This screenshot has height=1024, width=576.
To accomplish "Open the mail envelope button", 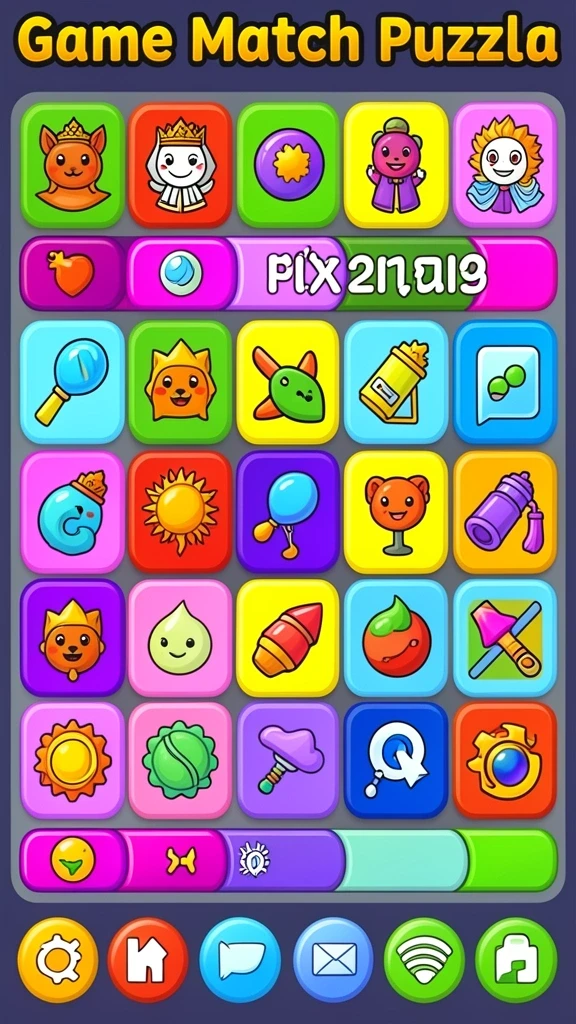I will coord(333,959).
